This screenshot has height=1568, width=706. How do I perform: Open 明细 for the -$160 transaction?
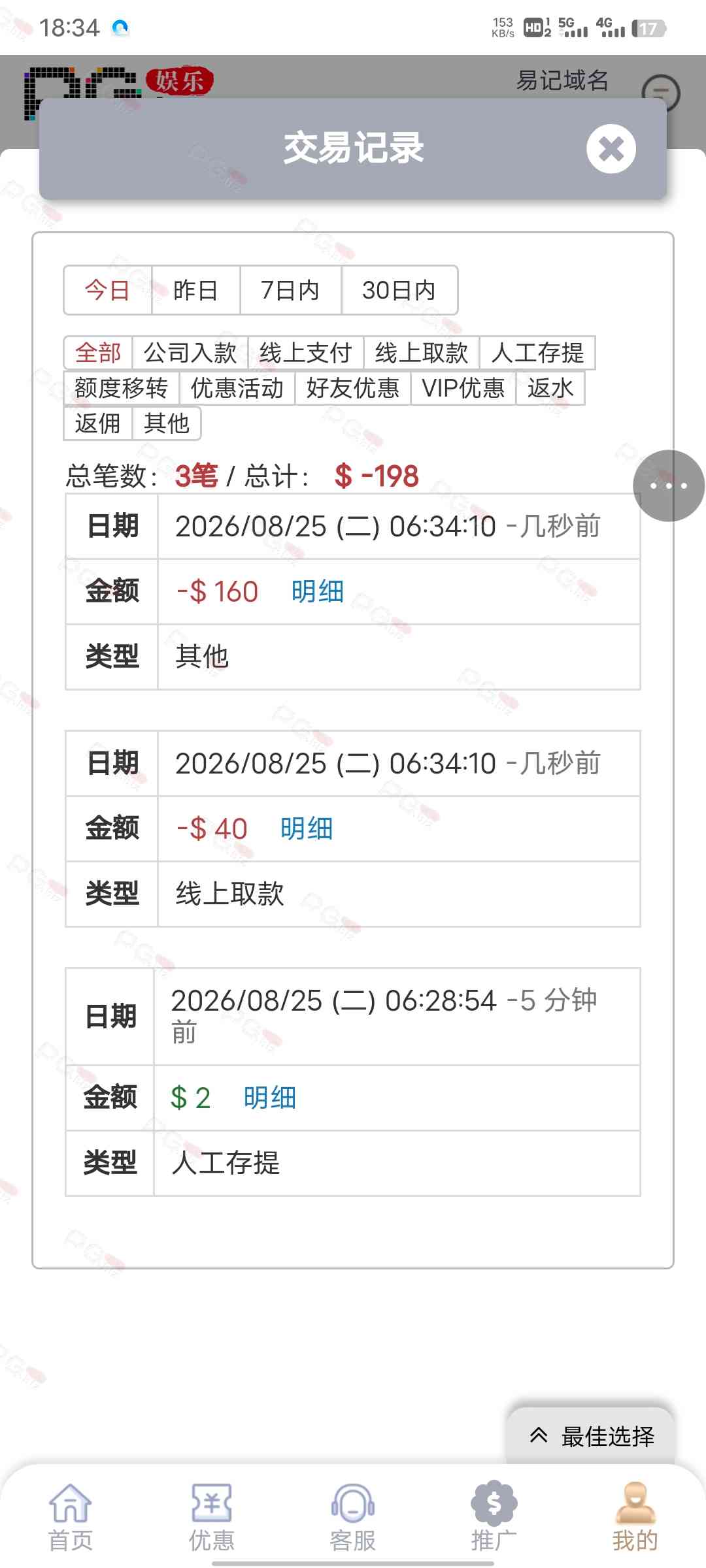(x=318, y=592)
